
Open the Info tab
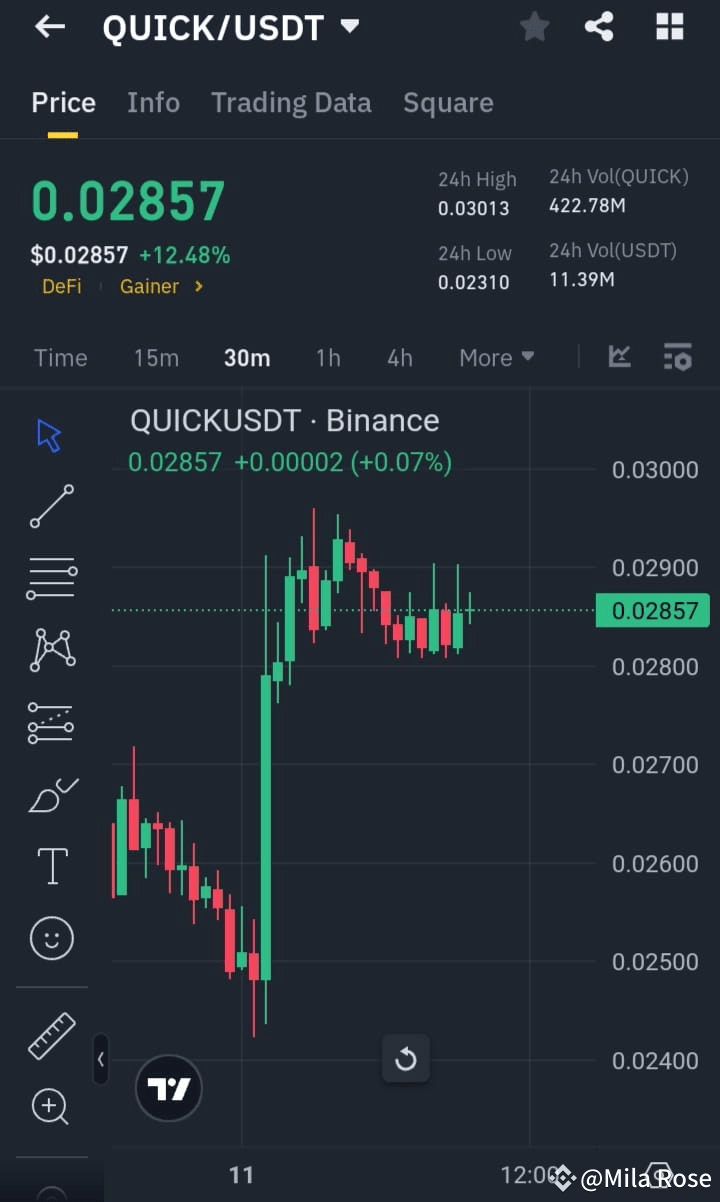coord(153,102)
